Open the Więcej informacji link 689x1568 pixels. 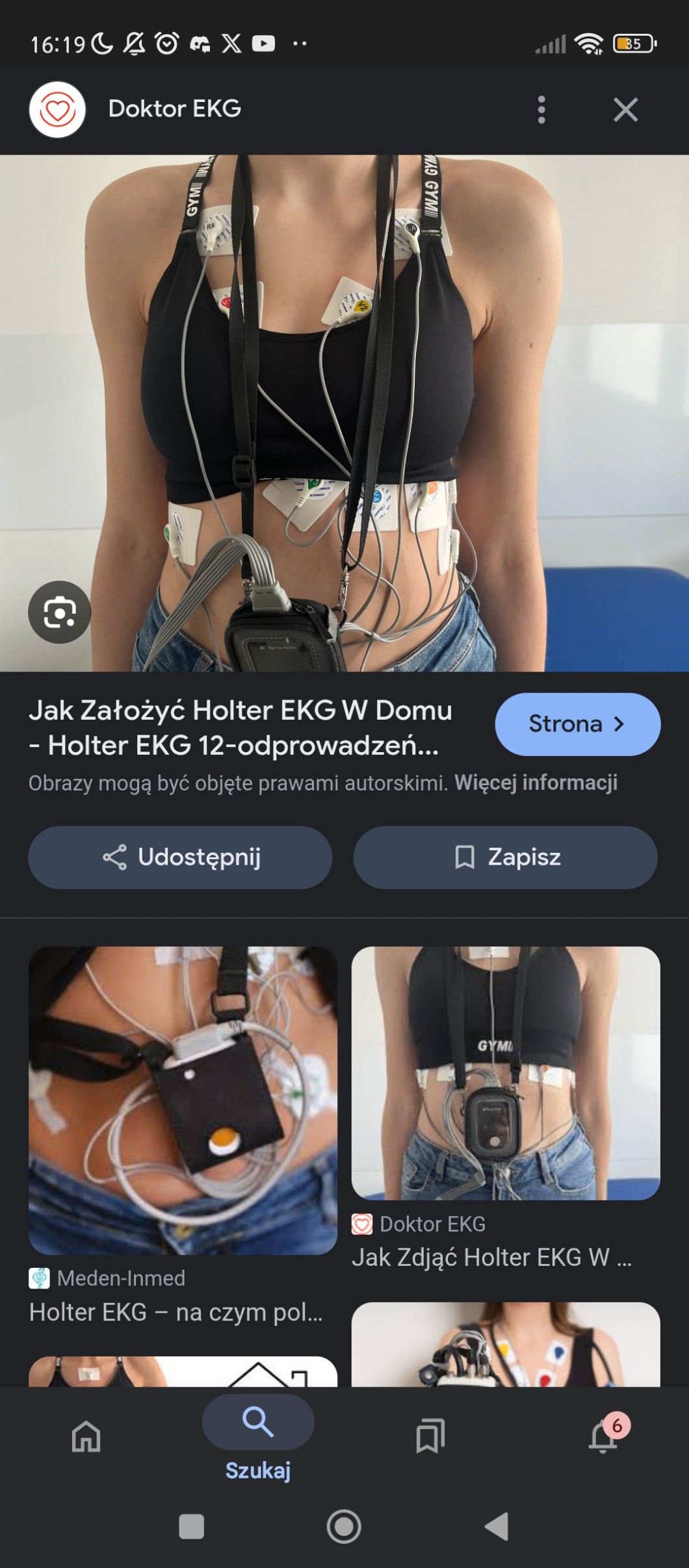(536, 783)
